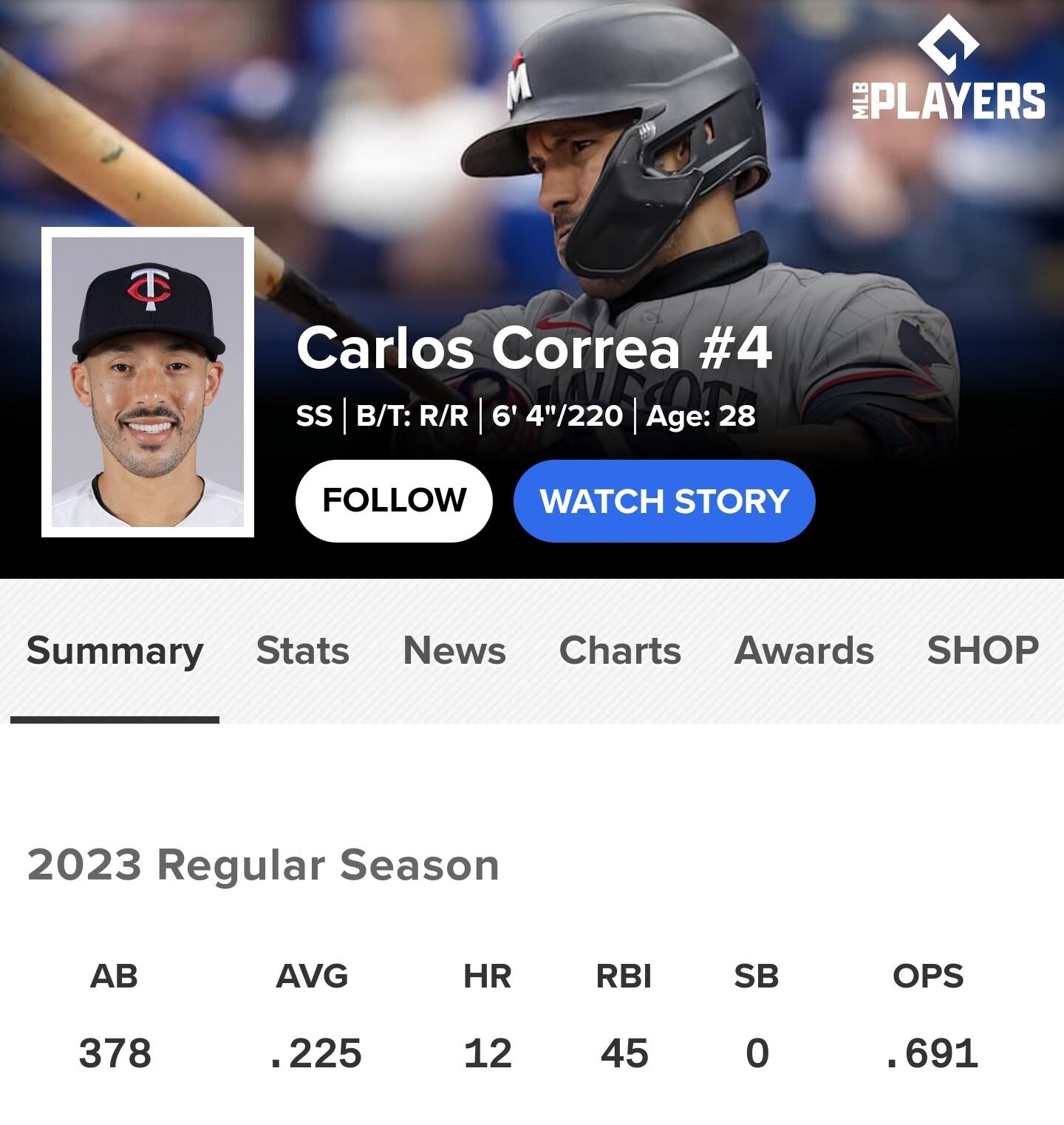The width and height of the screenshot is (1064, 1125).
Task: Open the News tab
Action: tap(454, 650)
